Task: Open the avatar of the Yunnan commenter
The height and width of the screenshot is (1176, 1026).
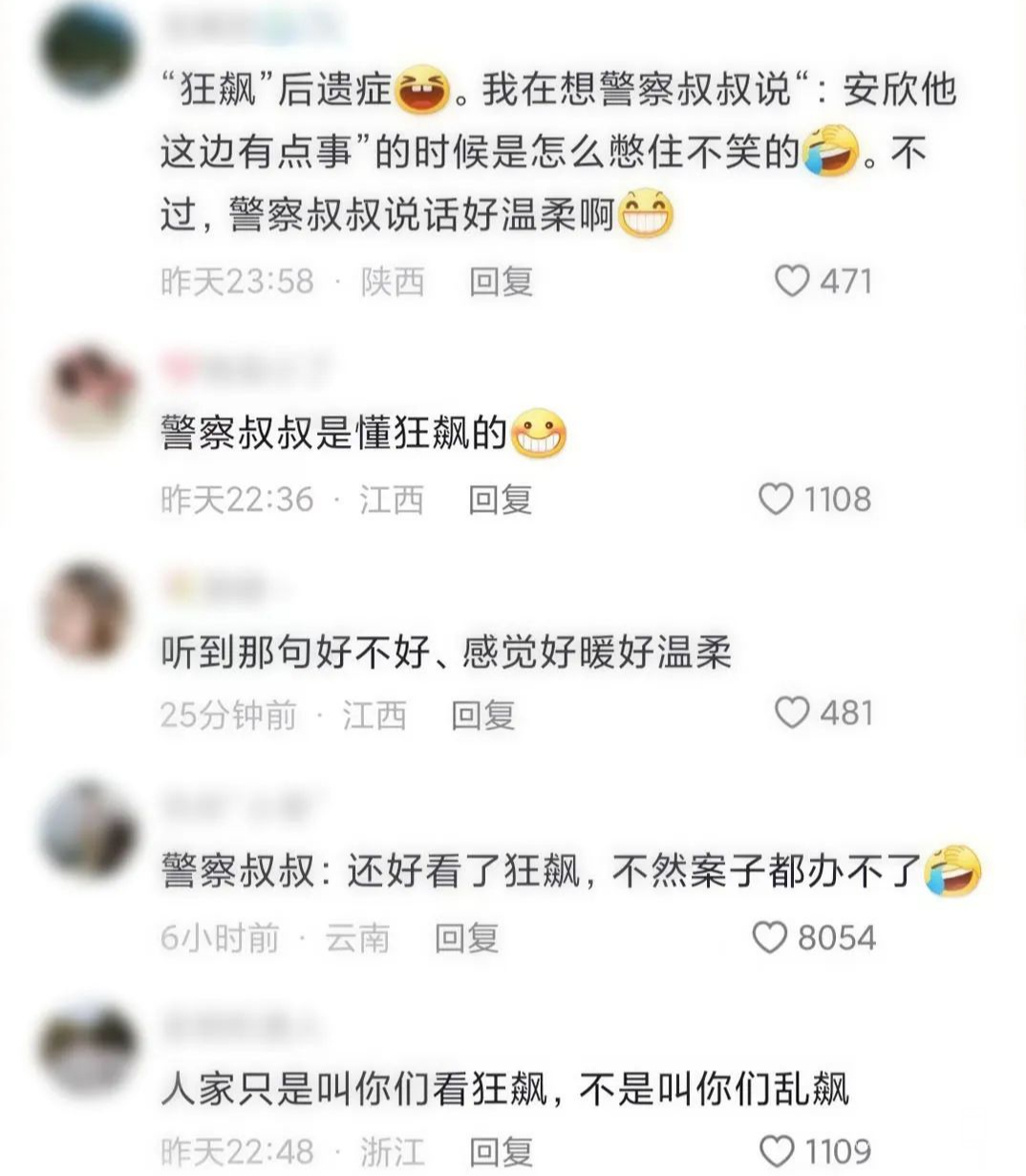Action: [x=88, y=828]
